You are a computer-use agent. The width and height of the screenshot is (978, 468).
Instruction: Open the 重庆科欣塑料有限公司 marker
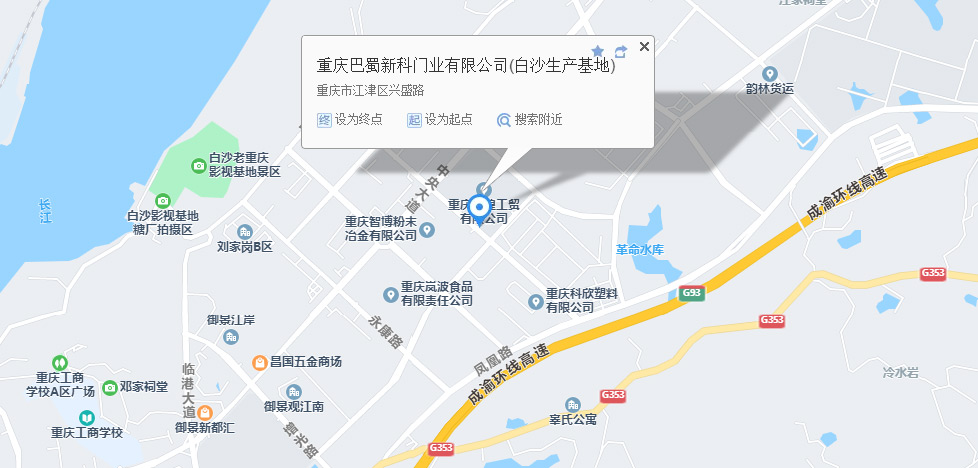click(535, 301)
